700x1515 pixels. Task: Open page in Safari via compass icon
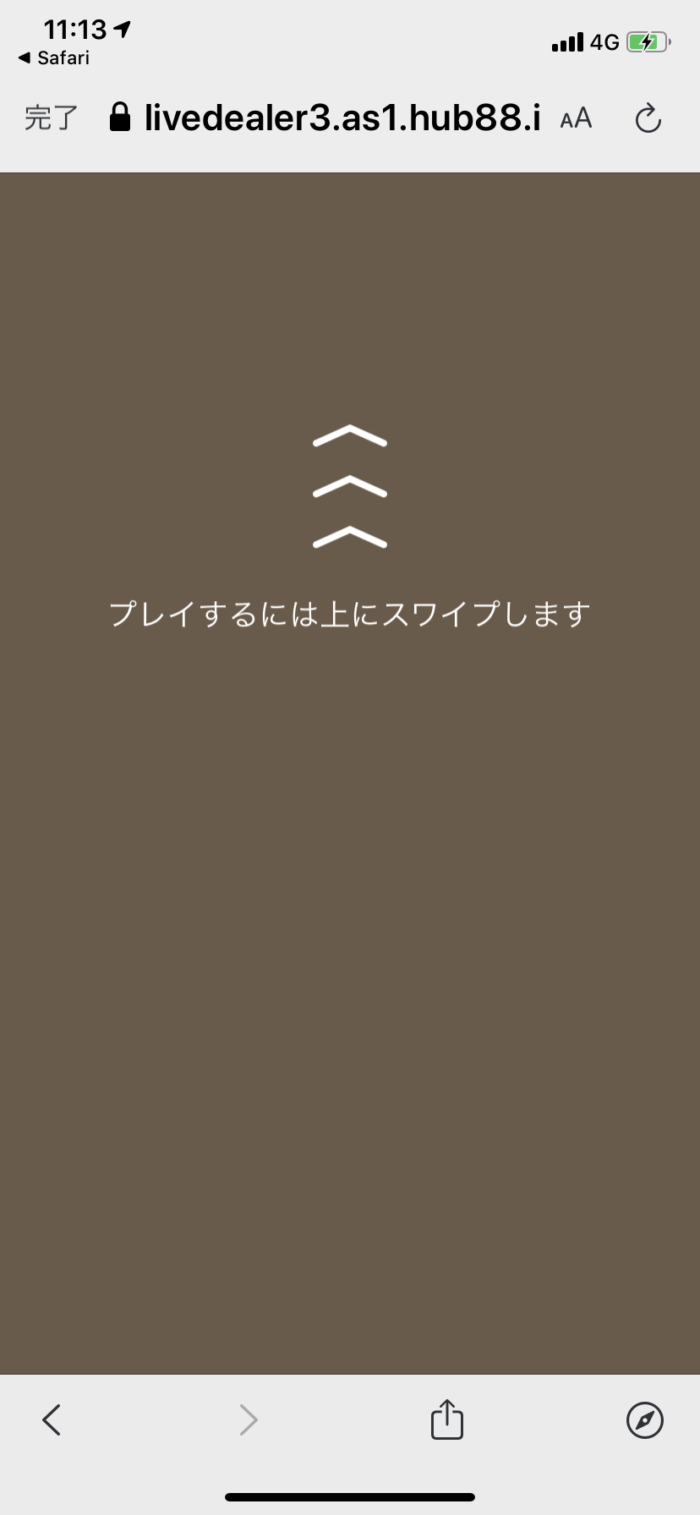pyautogui.click(x=645, y=1419)
